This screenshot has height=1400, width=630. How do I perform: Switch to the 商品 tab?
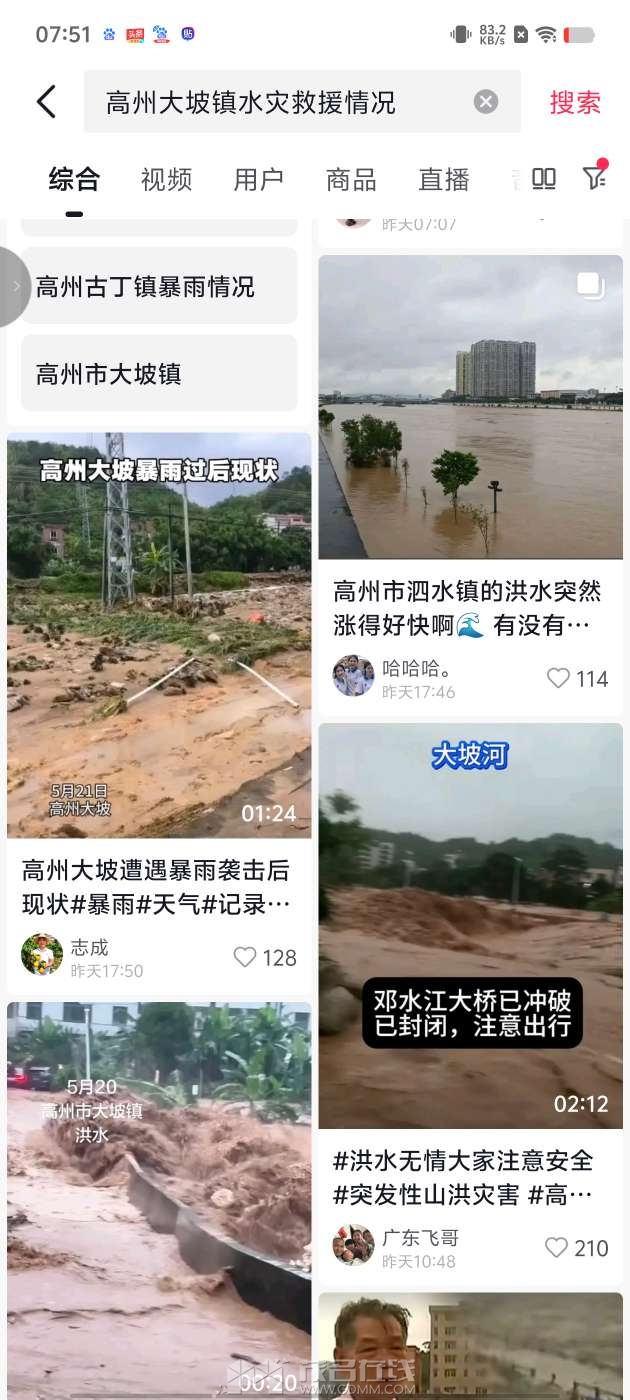click(x=351, y=180)
